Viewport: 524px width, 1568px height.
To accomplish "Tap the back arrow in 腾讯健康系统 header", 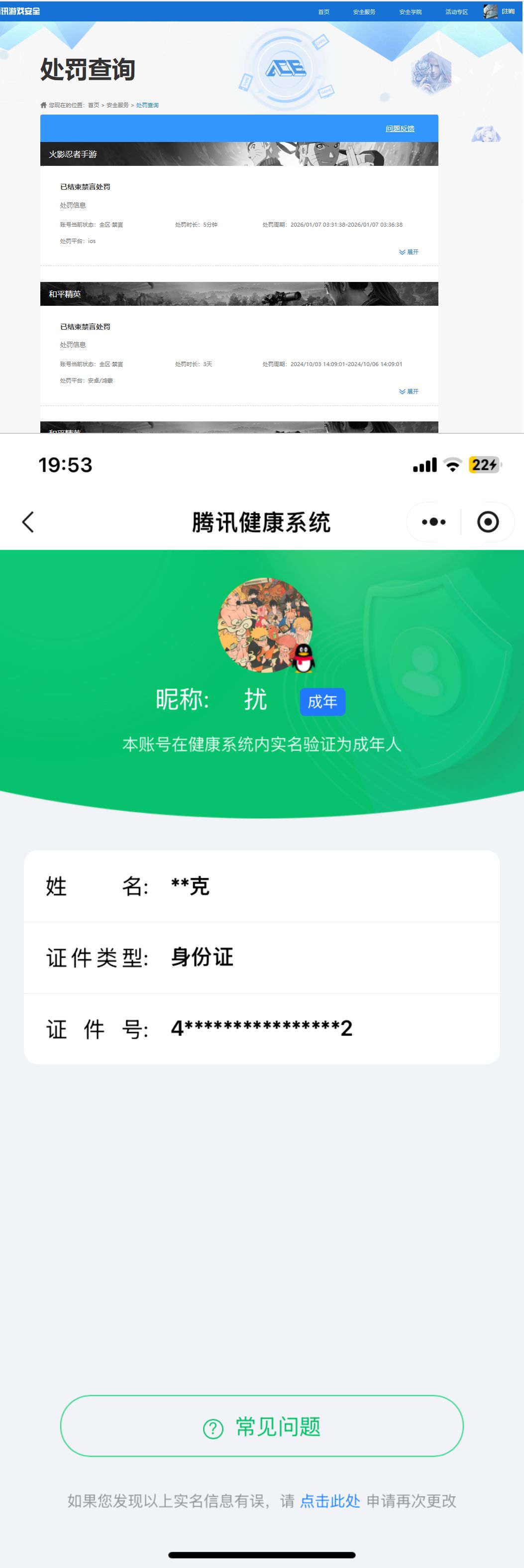I will click(28, 522).
